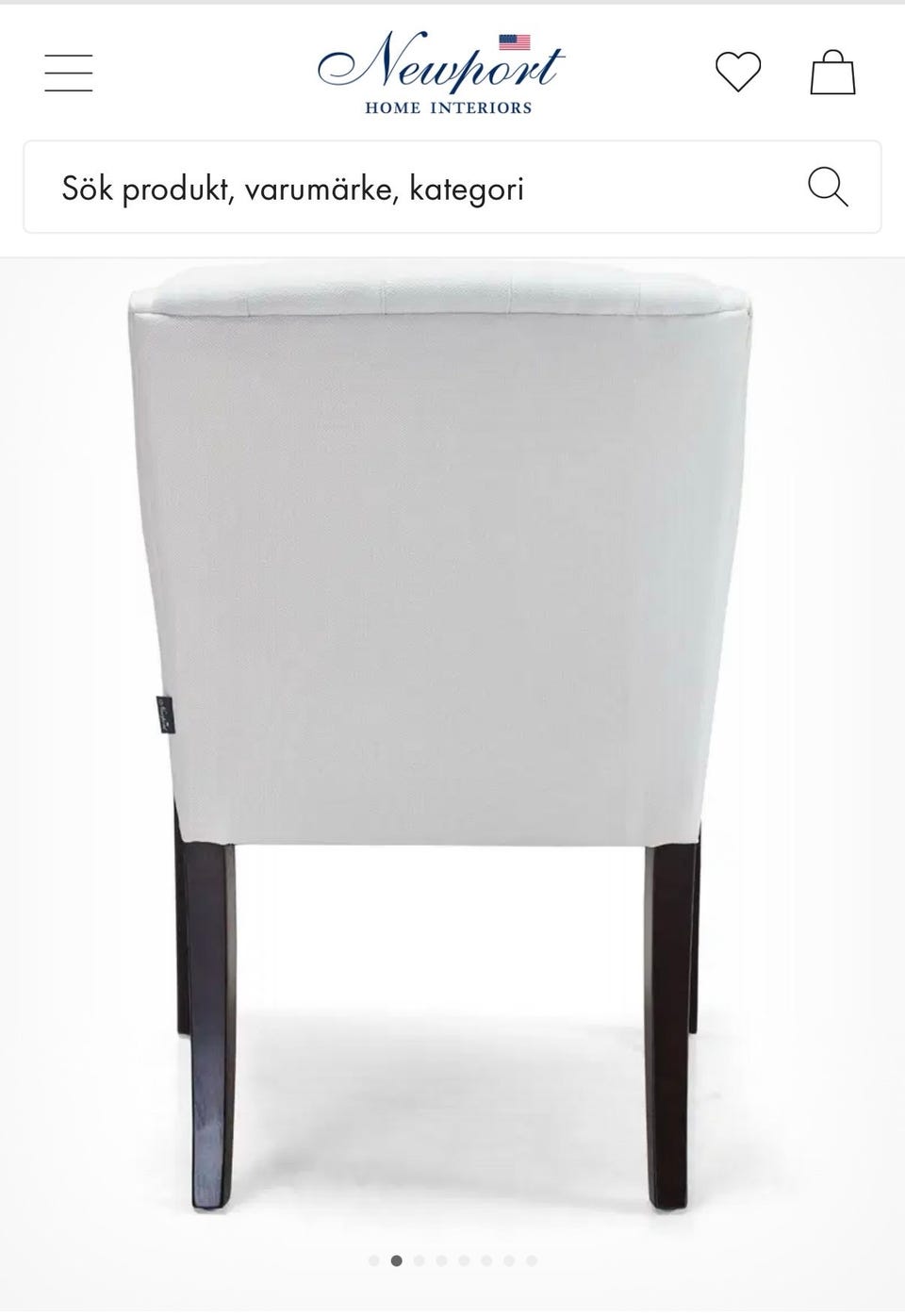This screenshot has width=905, height=1316.
Task: Tap the magnifying glass search icon
Action: pyautogui.click(x=828, y=188)
